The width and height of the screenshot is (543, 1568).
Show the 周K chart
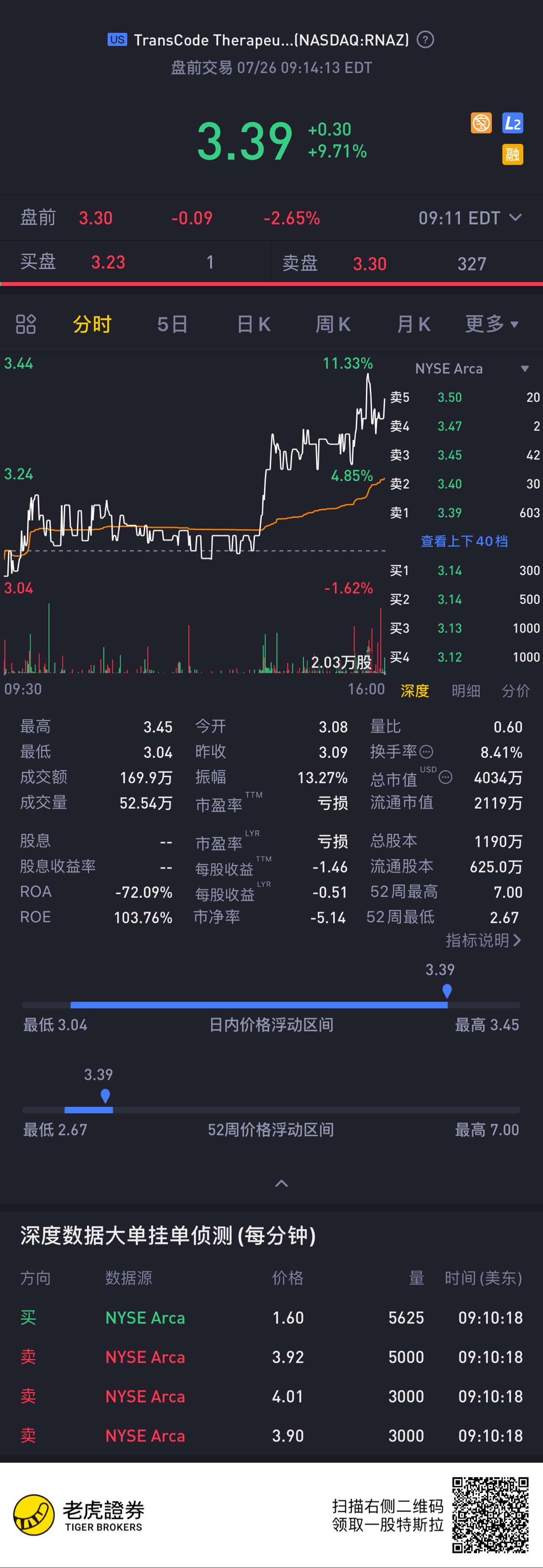(333, 324)
